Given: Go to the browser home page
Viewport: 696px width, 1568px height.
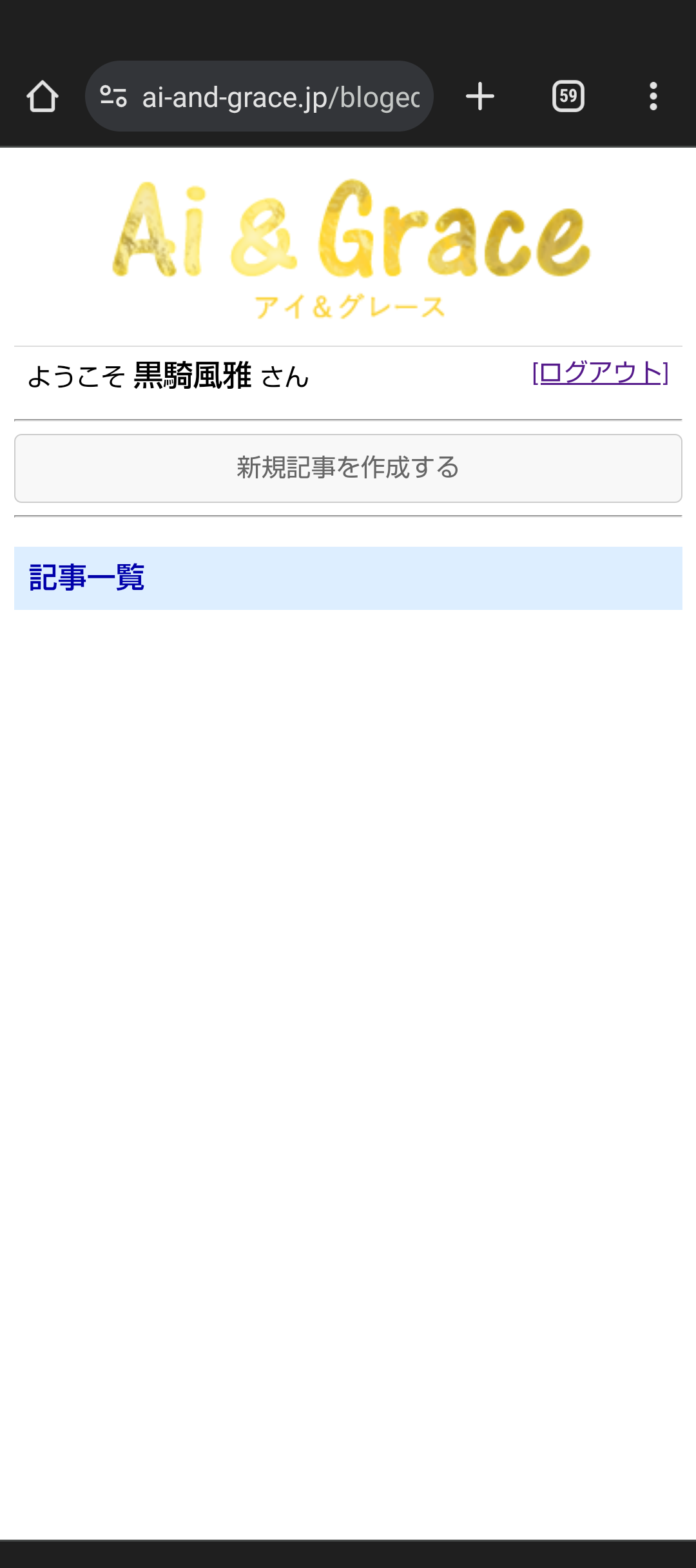Looking at the screenshot, I should [43, 97].
